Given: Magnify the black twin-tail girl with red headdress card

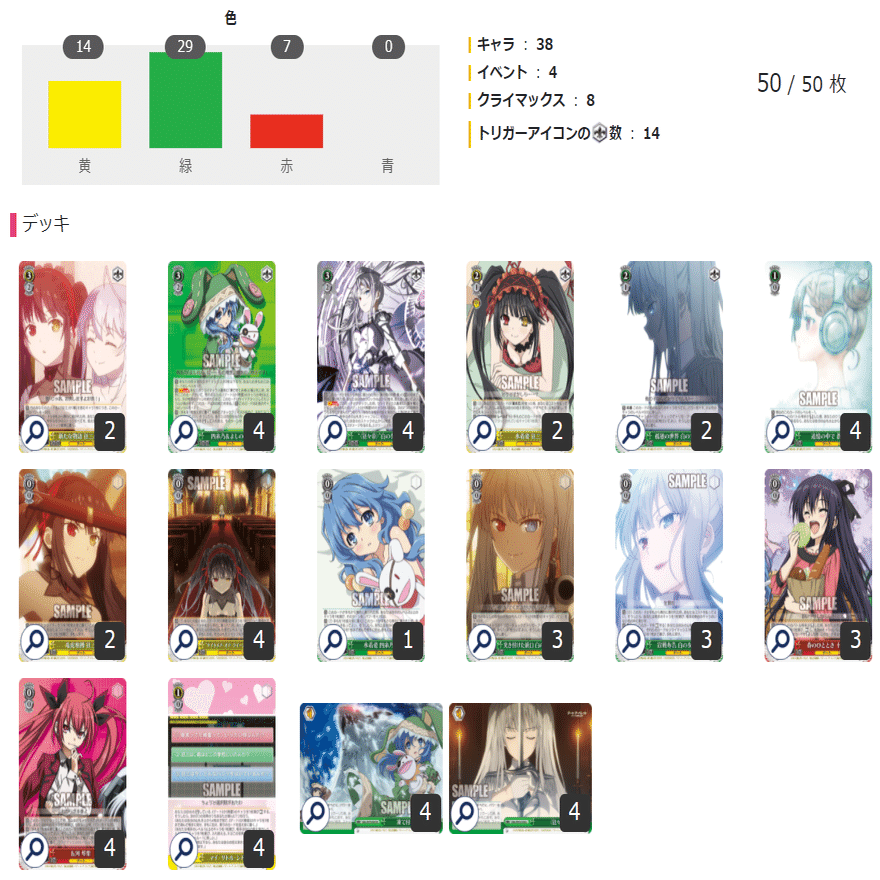Looking at the screenshot, I should [x=483, y=432].
